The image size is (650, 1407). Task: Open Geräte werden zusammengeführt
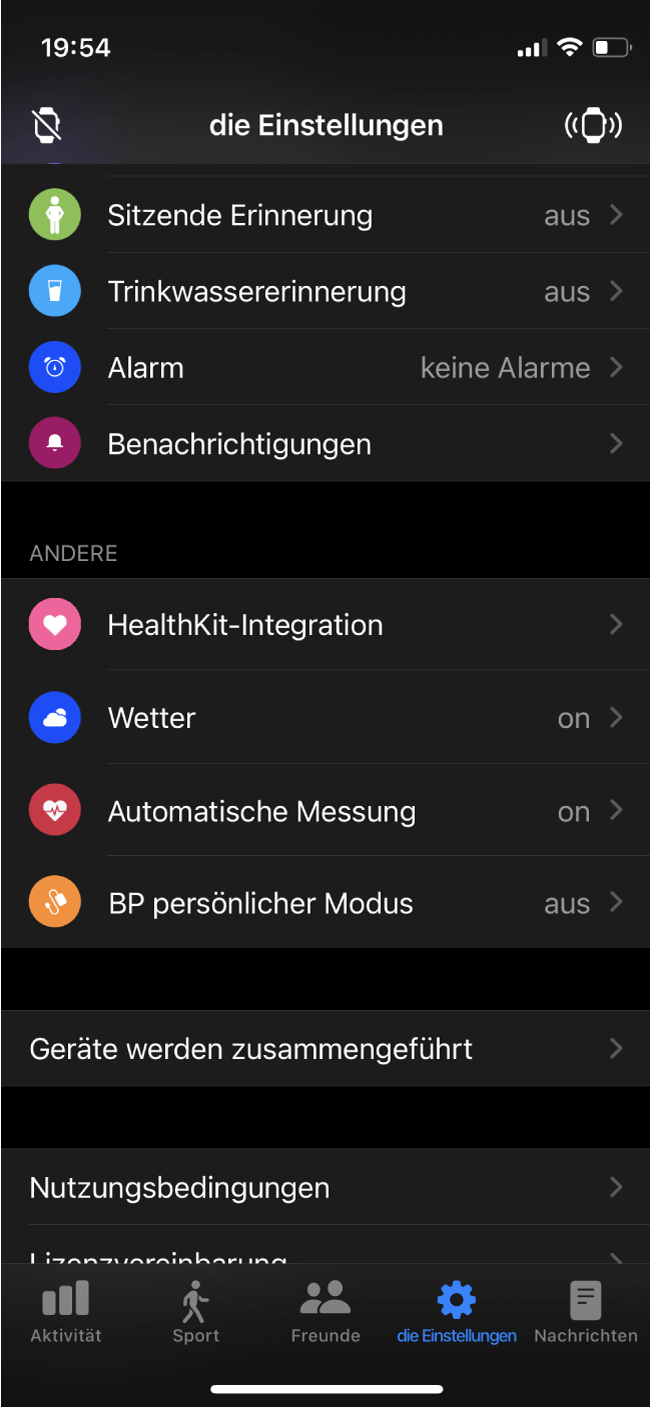point(325,1048)
